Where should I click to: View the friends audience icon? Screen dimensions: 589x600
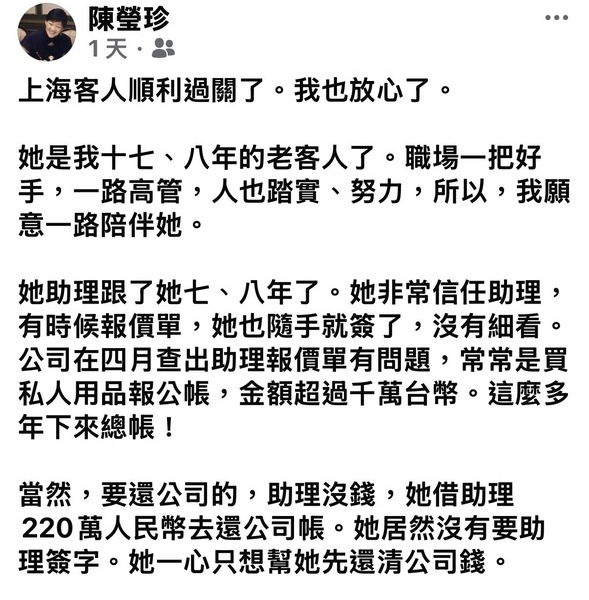(x=163, y=48)
